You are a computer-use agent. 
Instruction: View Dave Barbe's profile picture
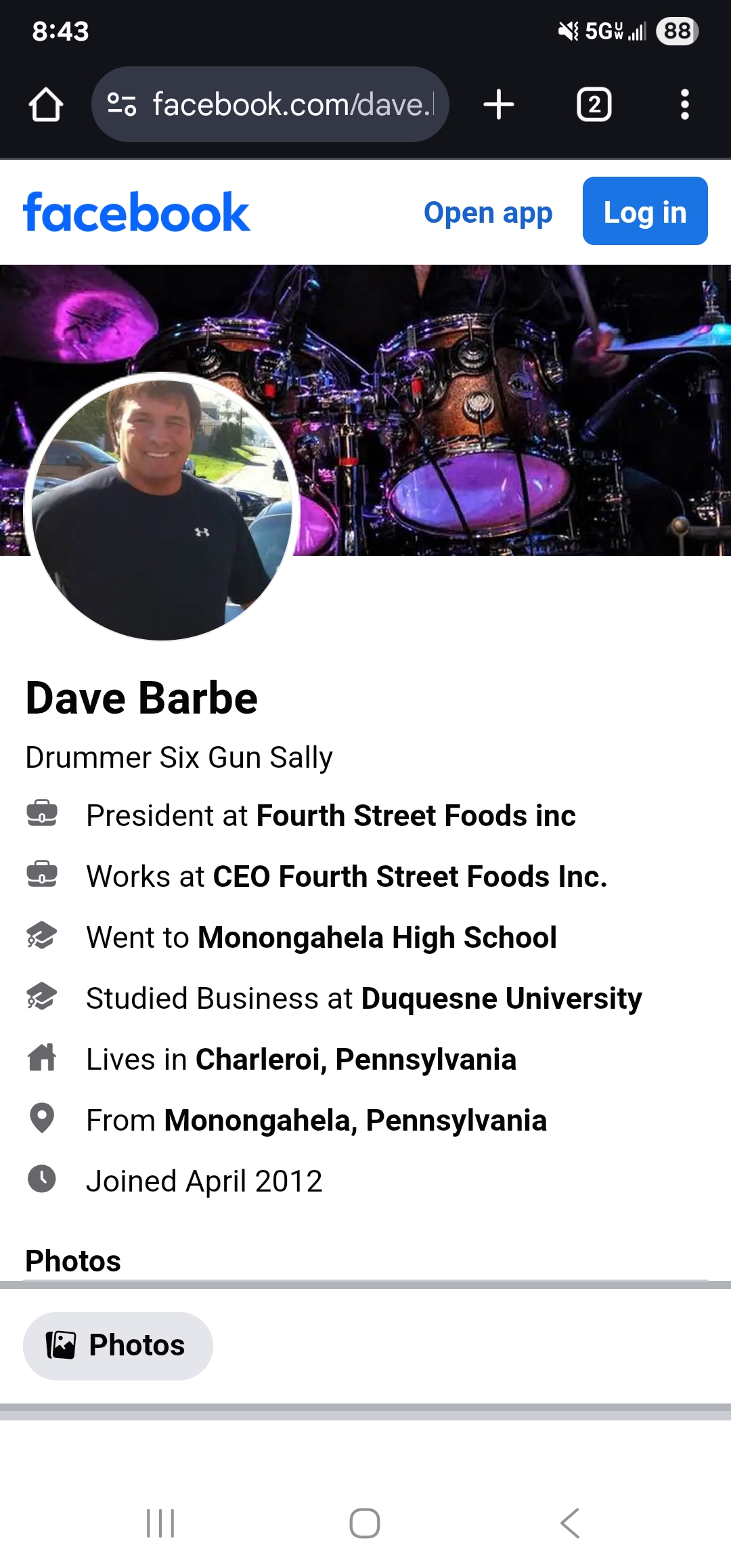[162, 506]
